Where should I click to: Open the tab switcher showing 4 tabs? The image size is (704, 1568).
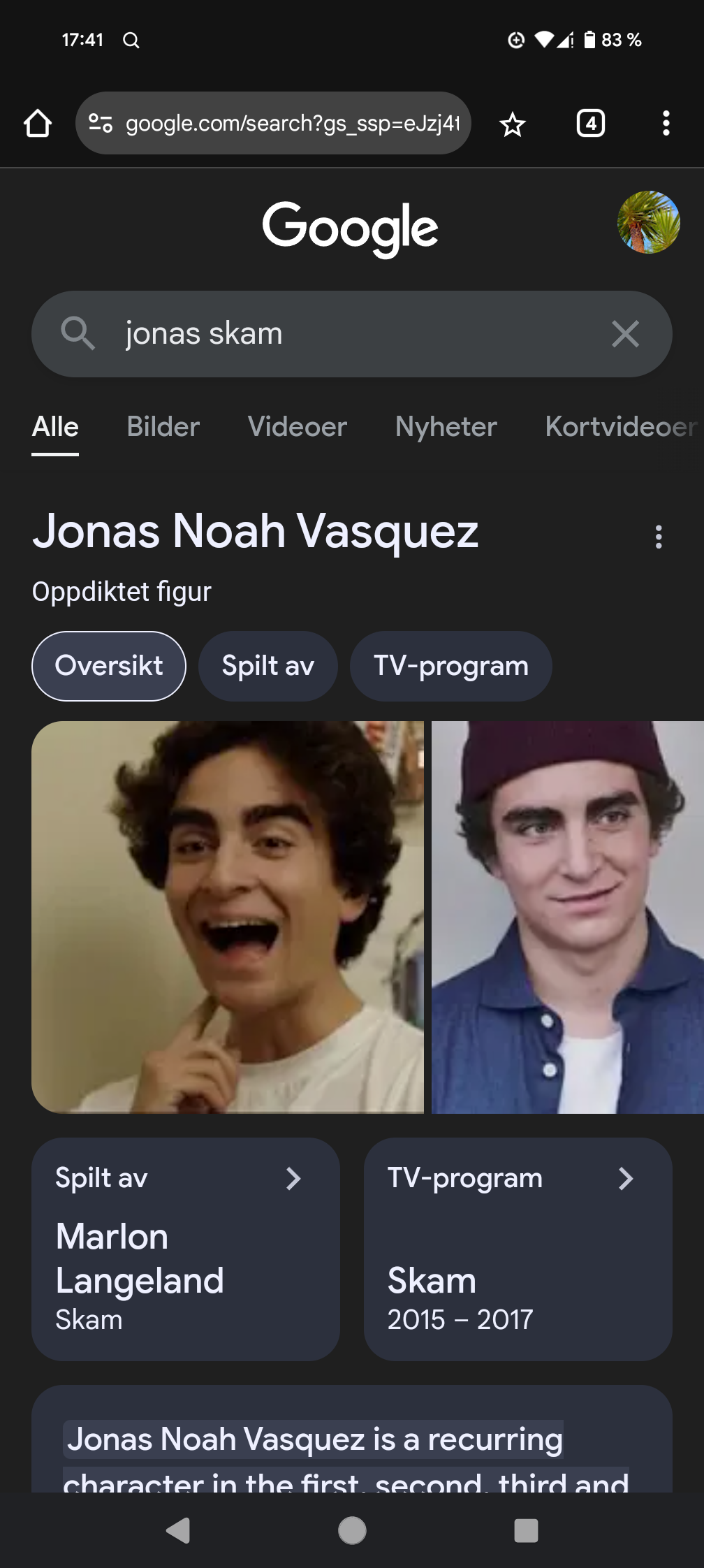(591, 124)
